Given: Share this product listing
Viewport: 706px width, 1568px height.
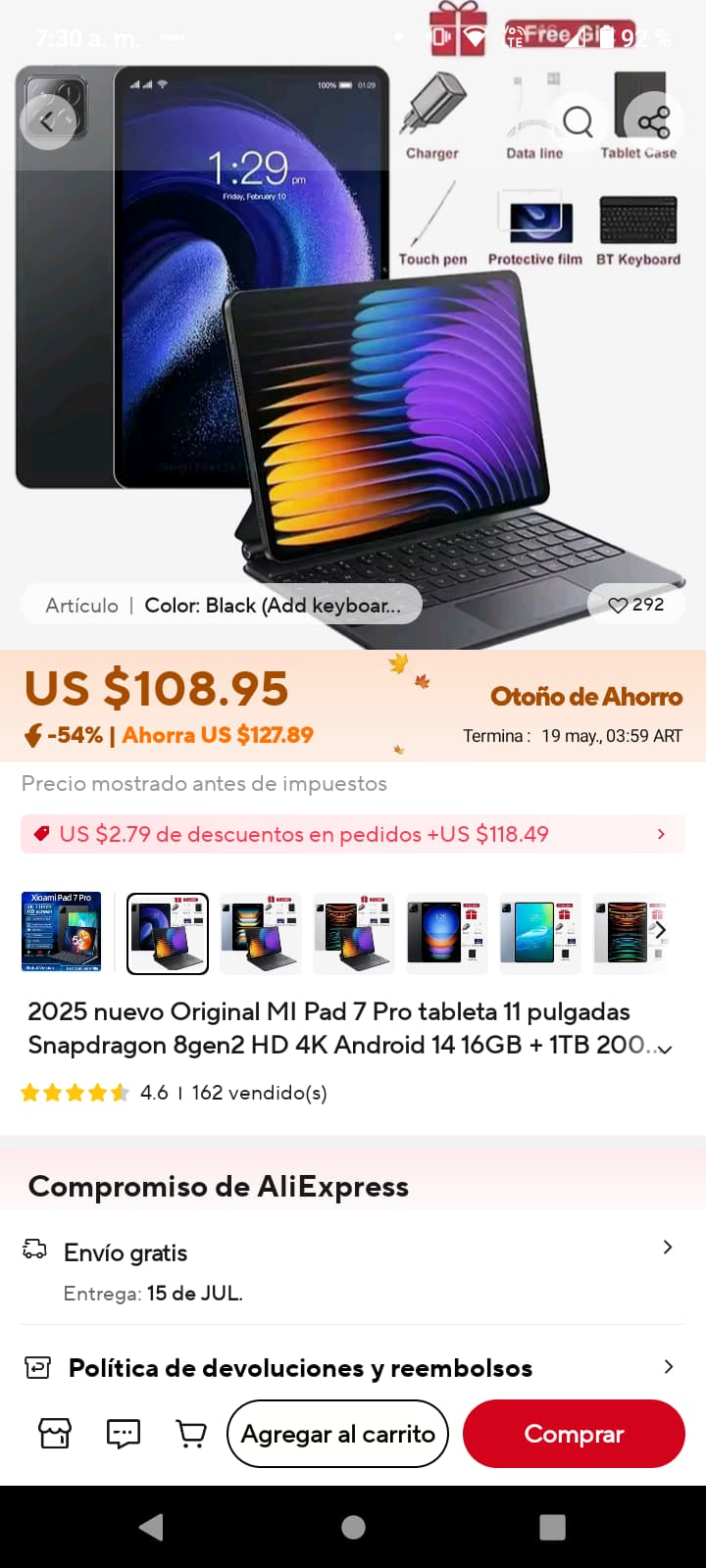Looking at the screenshot, I should [x=652, y=122].
